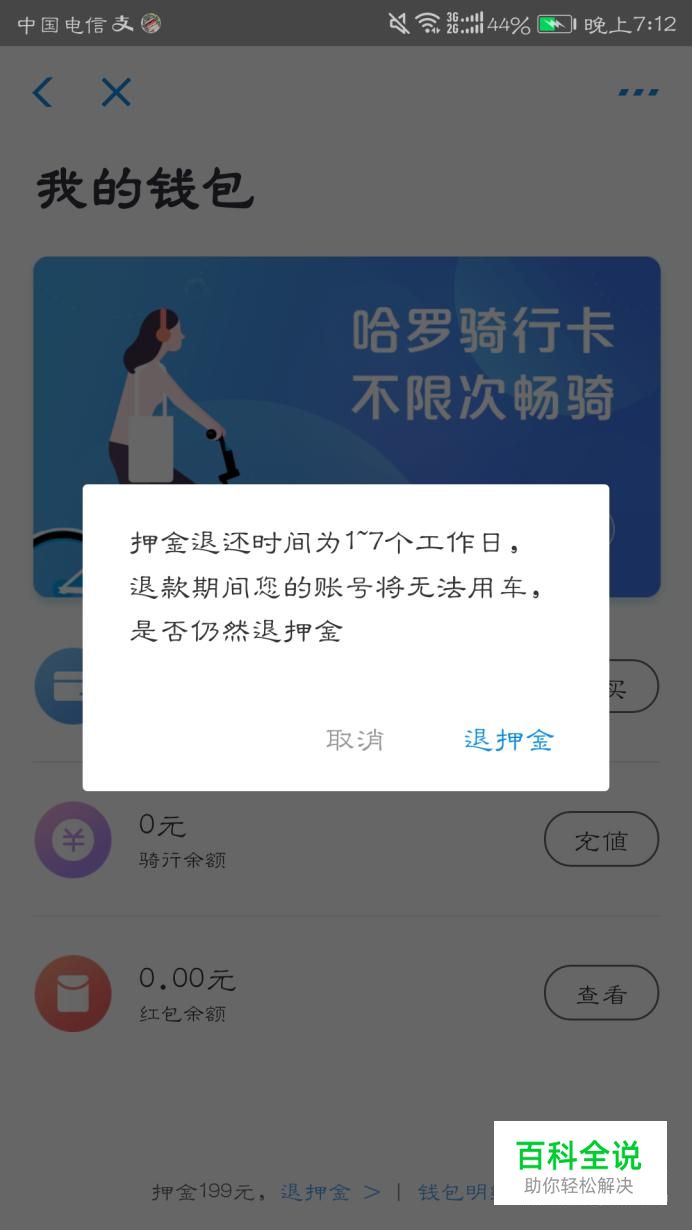
Task: Tap 充值 next to 骑行余额
Action: [x=601, y=839]
